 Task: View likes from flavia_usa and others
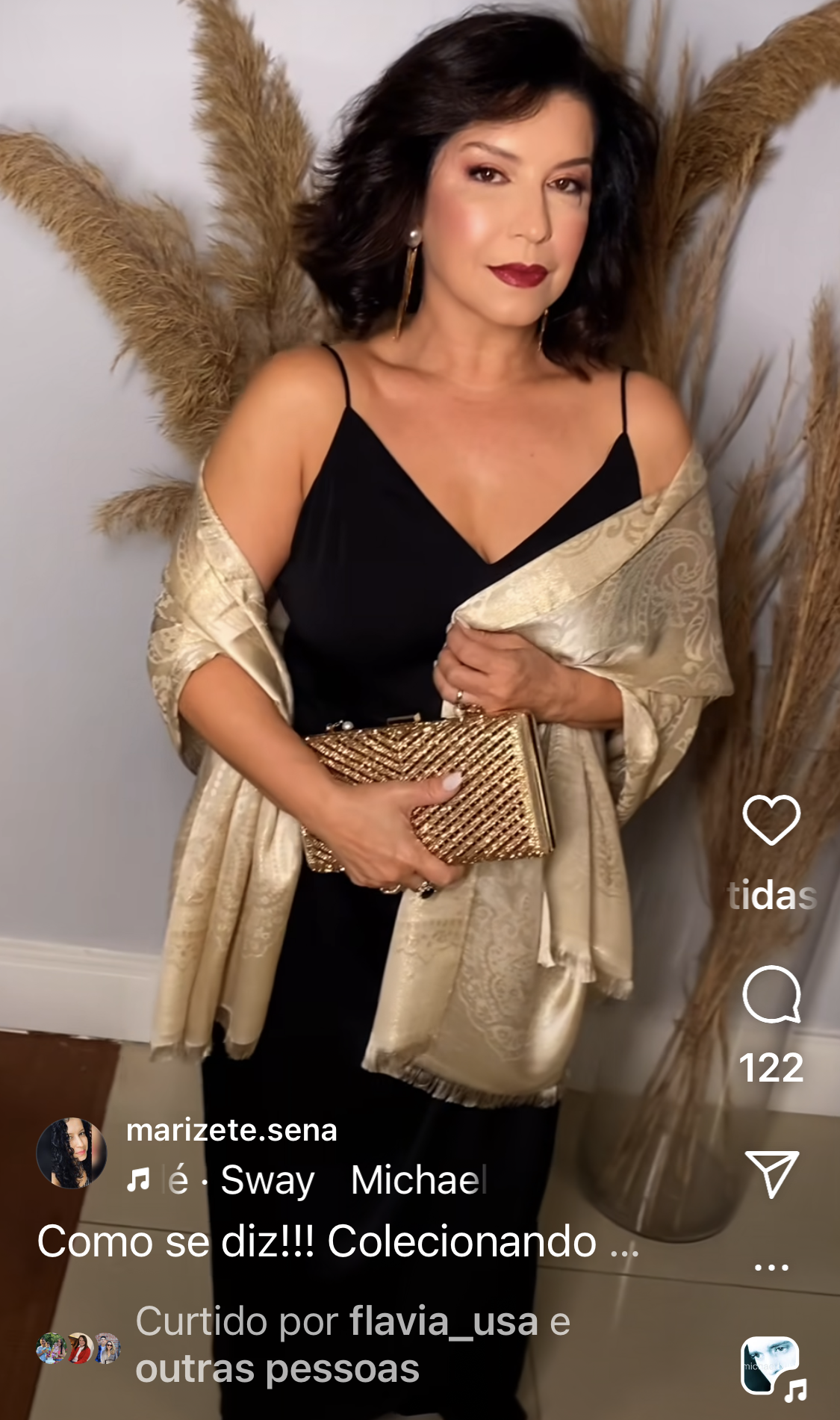(x=351, y=1345)
